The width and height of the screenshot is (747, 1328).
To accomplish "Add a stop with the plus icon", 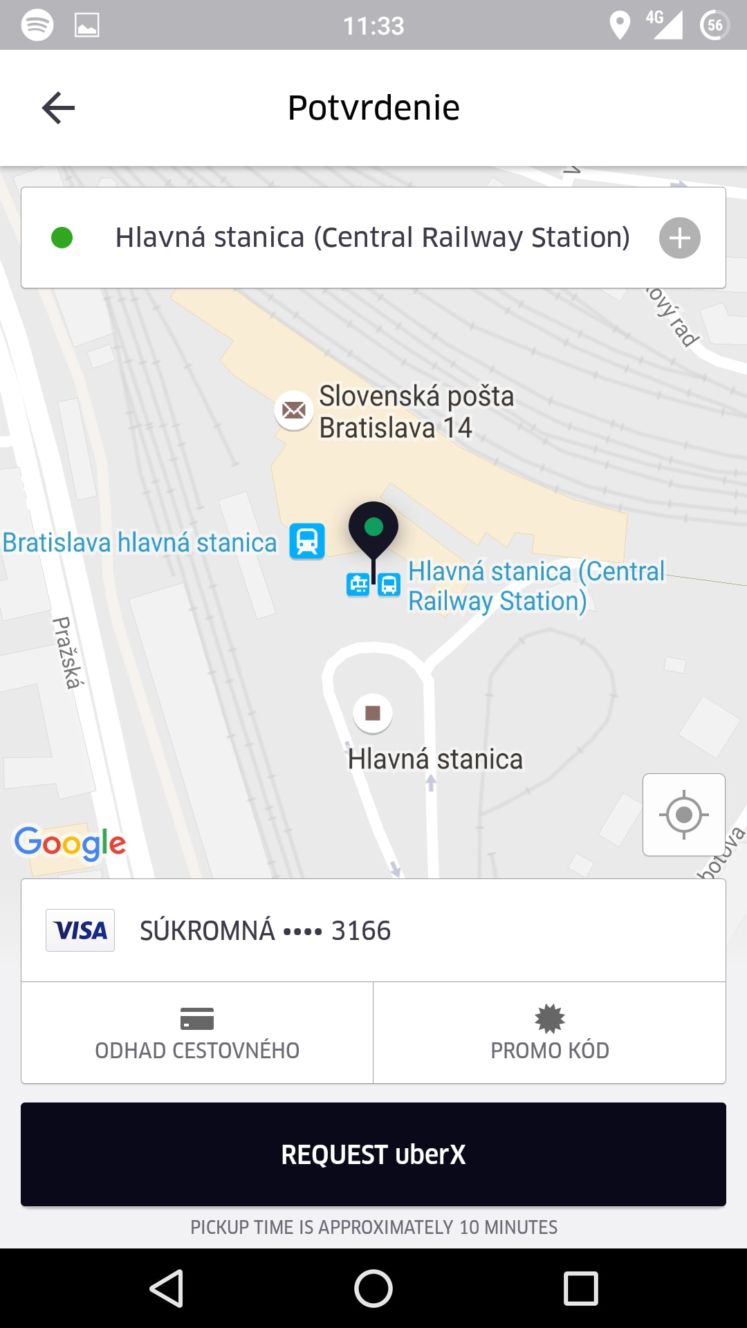I will [x=679, y=238].
